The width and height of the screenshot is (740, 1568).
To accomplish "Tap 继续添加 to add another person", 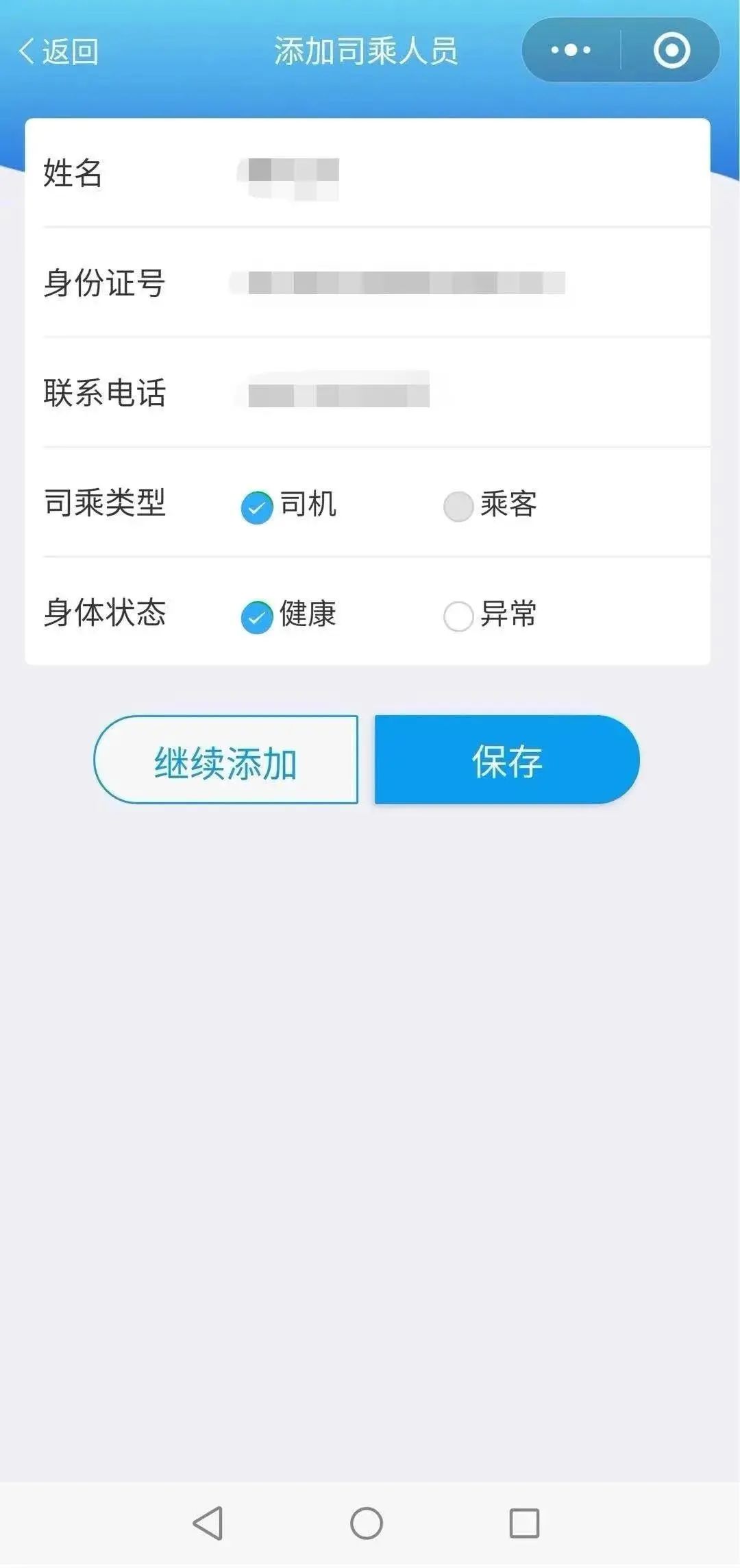I will tap(226, 760).
